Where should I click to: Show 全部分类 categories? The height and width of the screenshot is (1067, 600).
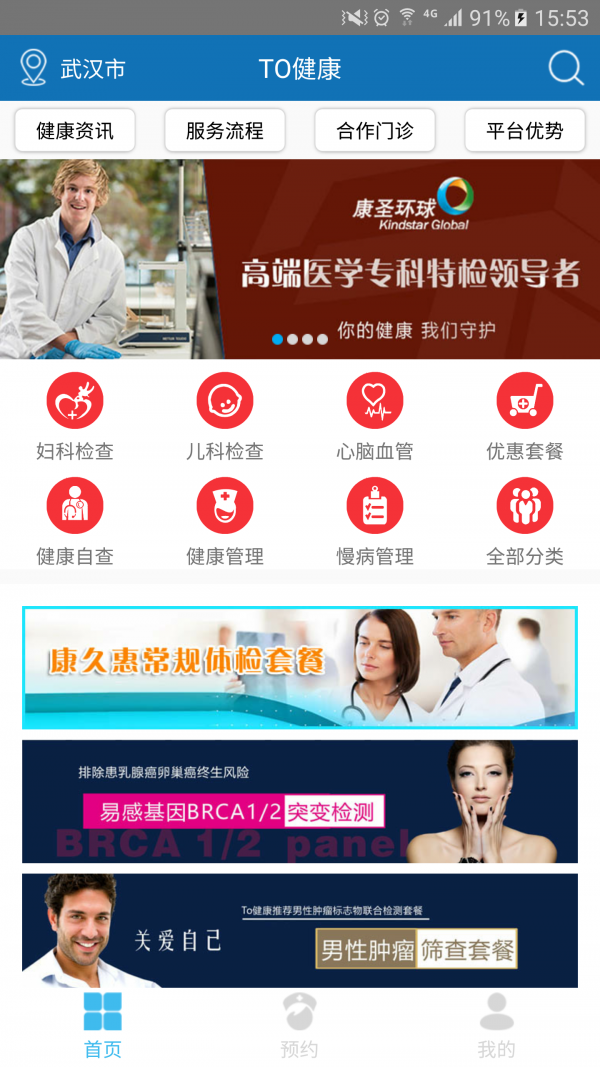525,520
